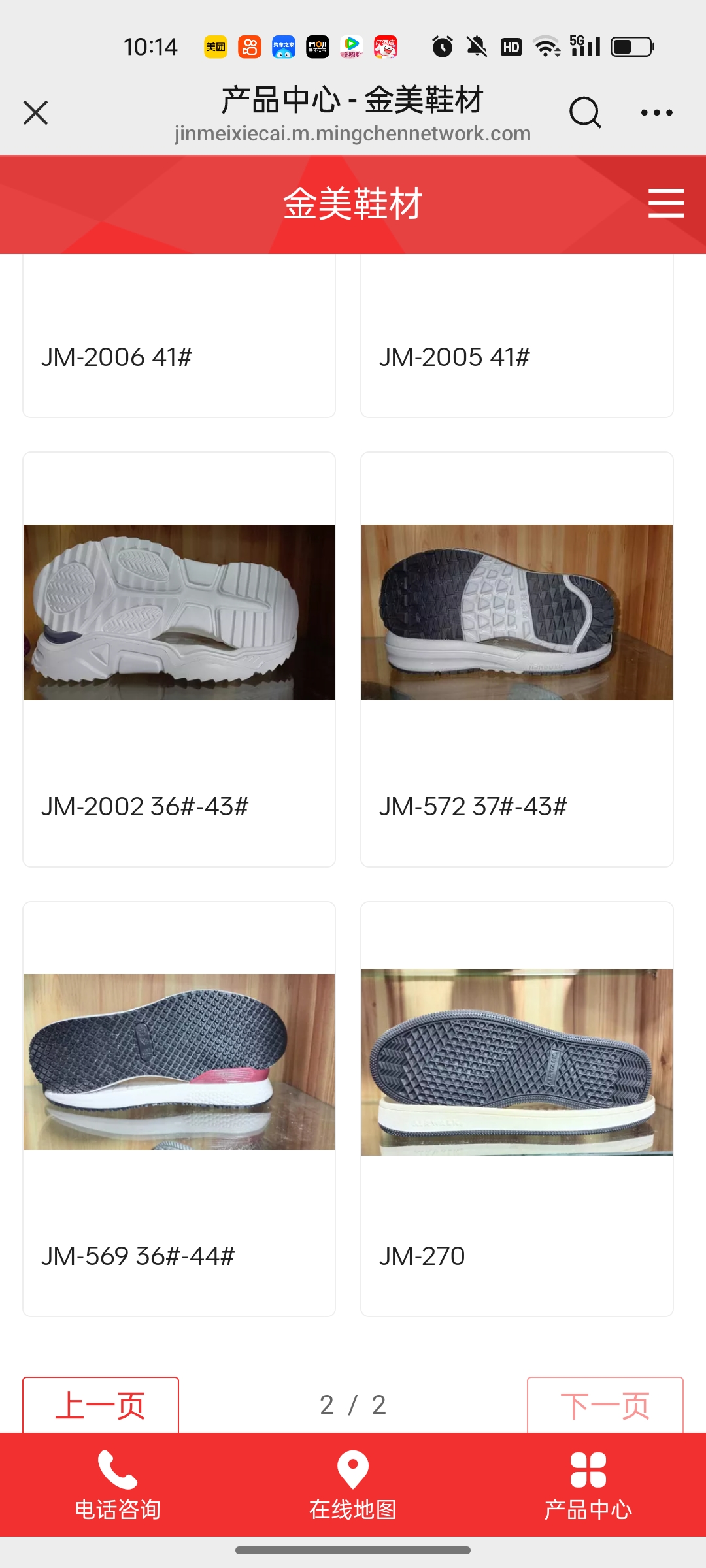The width and height of the screenshot is (706, 1568).
Task: View product JM-2002 36#-43#
Action: click(178, 660)
